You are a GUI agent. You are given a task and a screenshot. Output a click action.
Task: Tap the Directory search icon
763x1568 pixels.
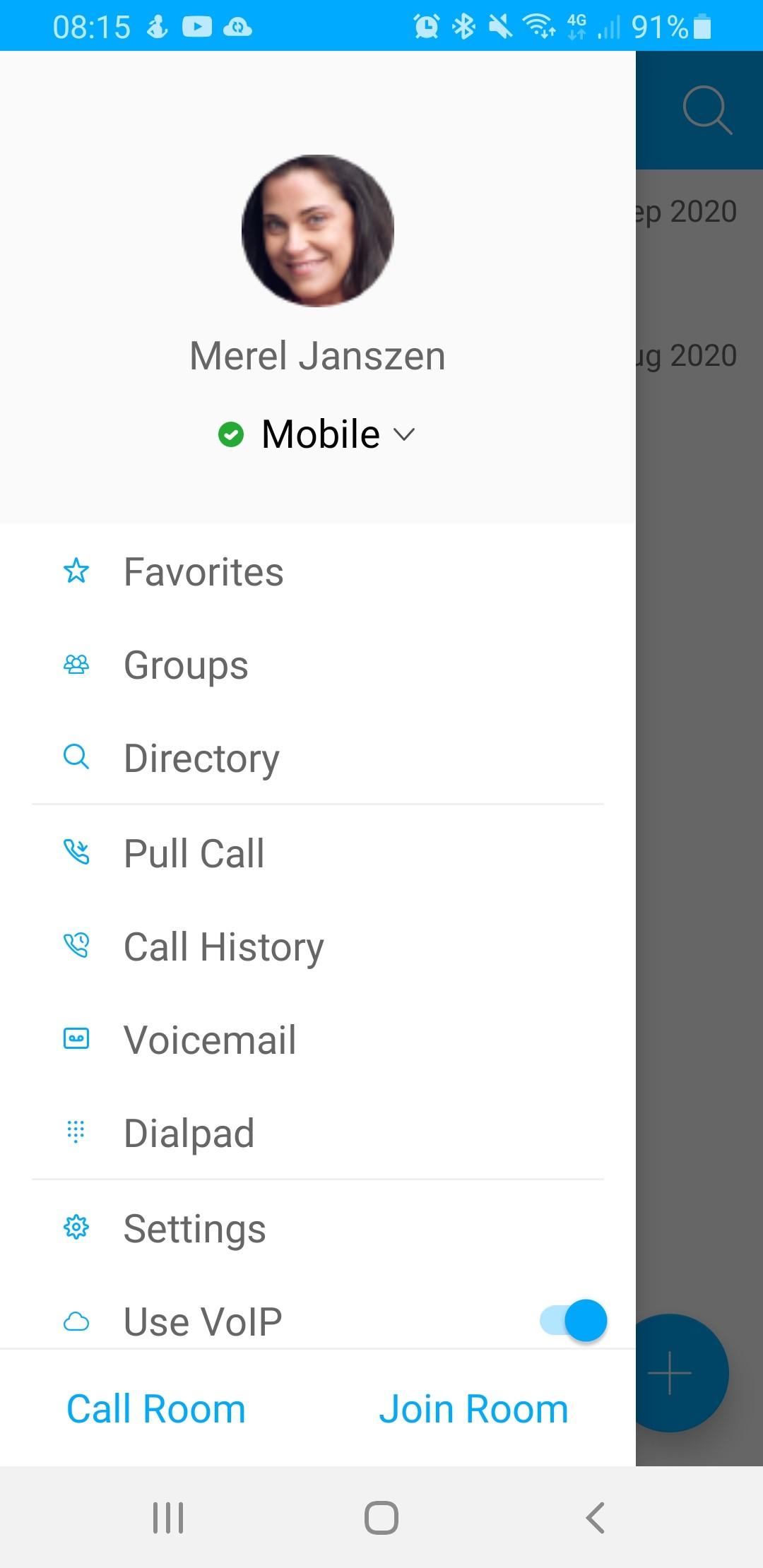[76, 757]
